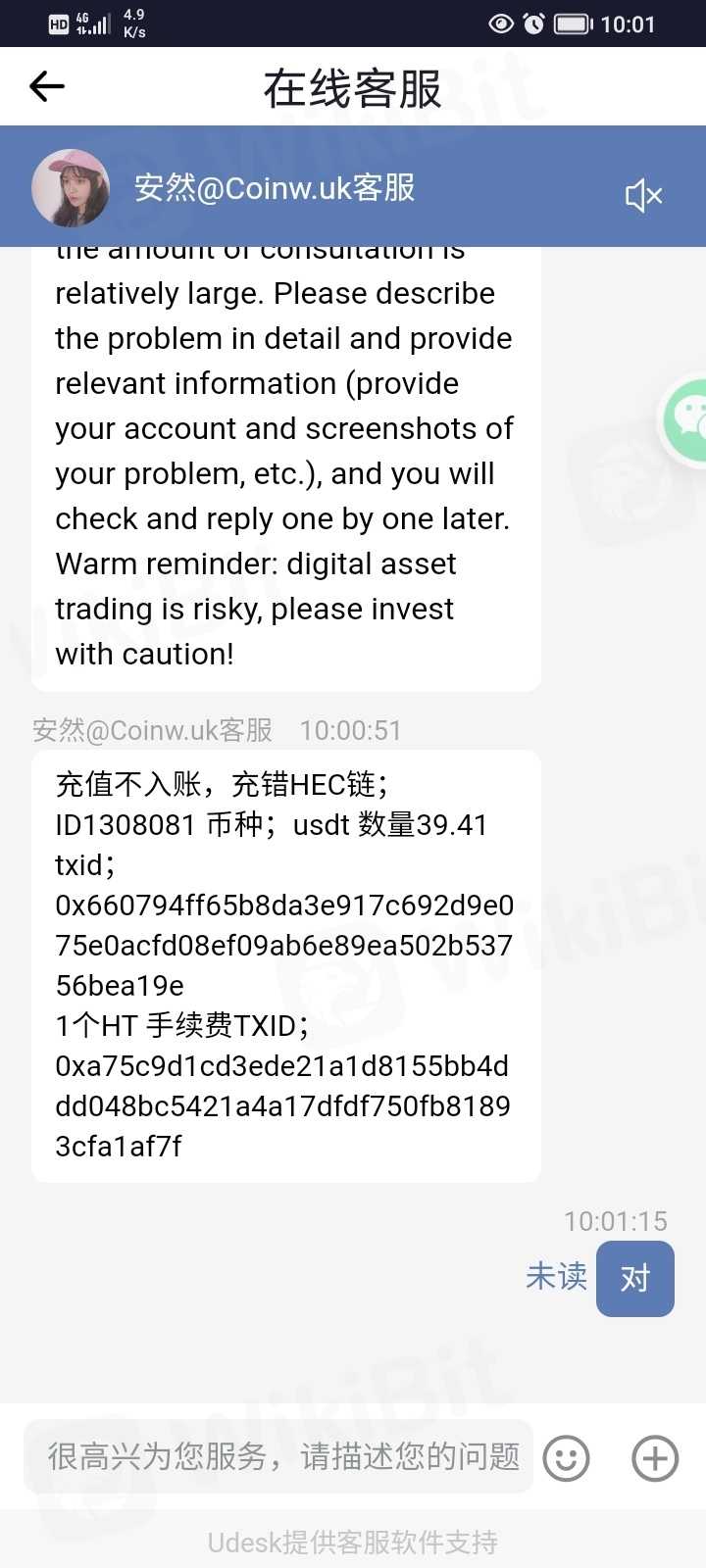Tap the 安然 agent avatar
The width and height of the screenshot is (706, 1568).
71,187
